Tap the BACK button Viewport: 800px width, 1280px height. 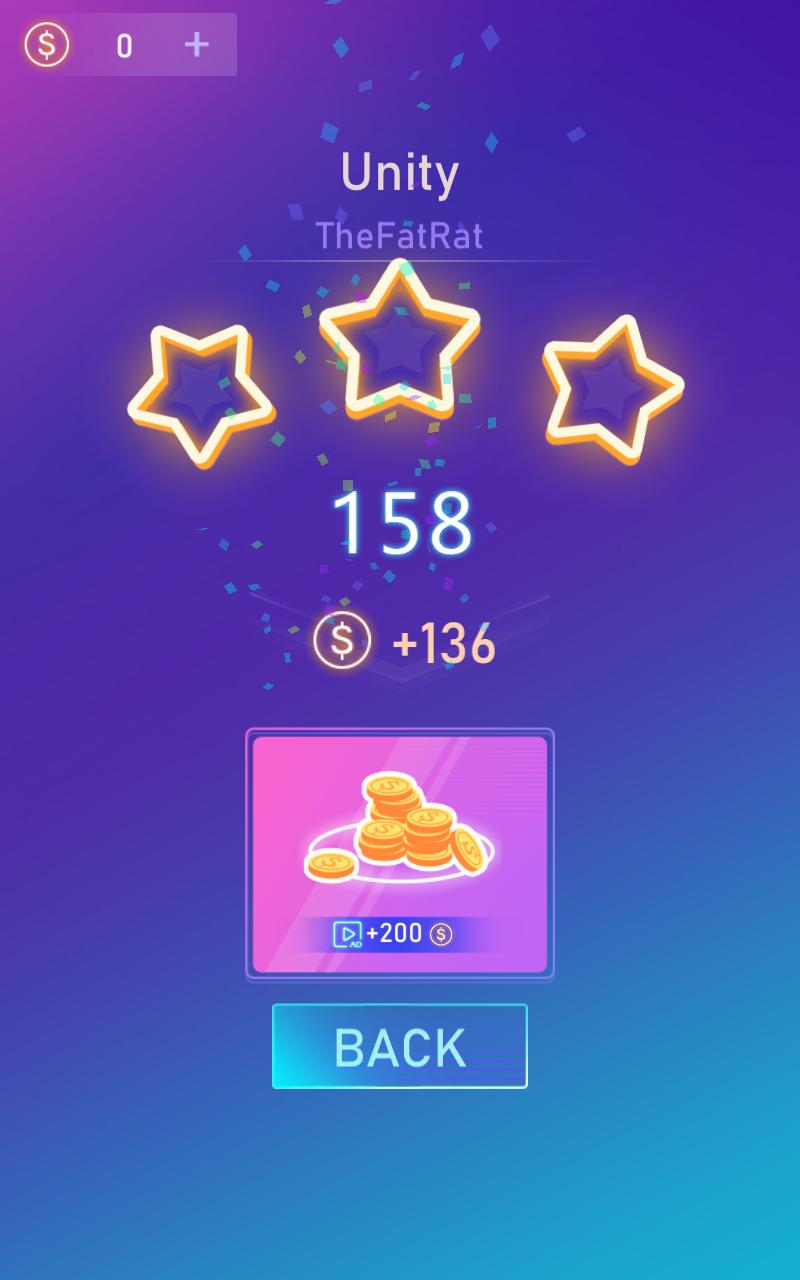tap(399, 1046)
